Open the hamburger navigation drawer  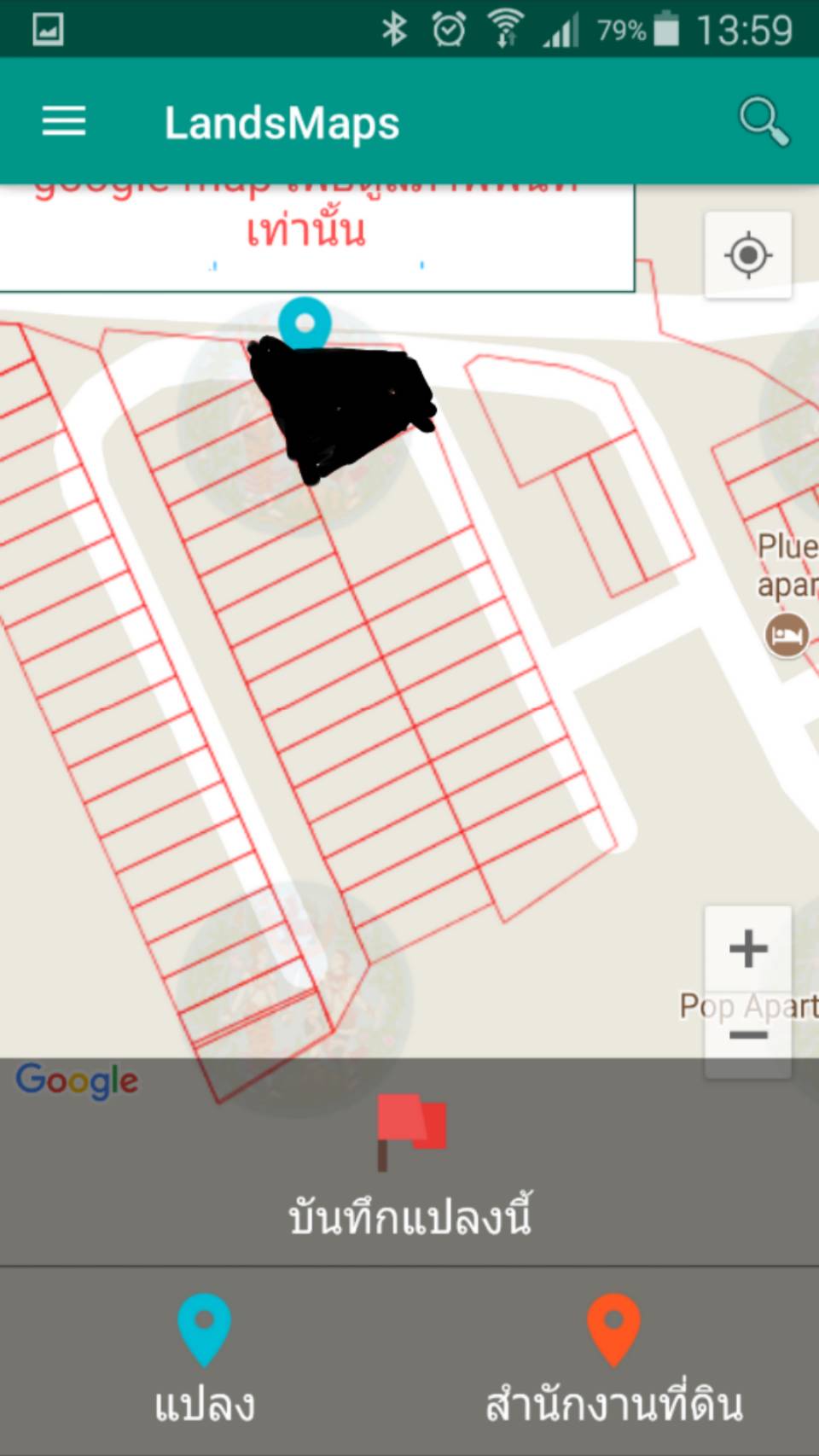[x=64, y=120]
